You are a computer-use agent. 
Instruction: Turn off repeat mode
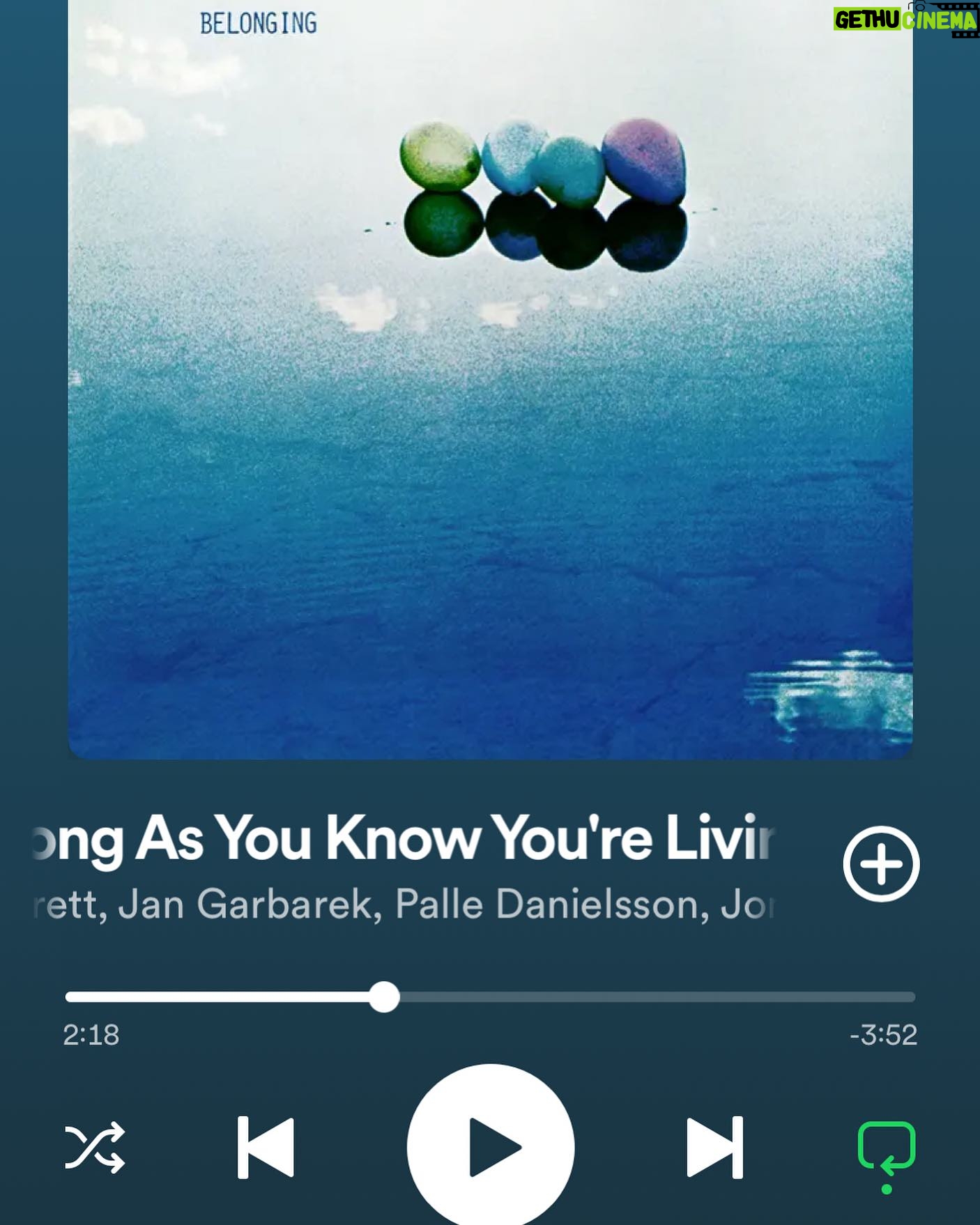[x=886, y=1148]
